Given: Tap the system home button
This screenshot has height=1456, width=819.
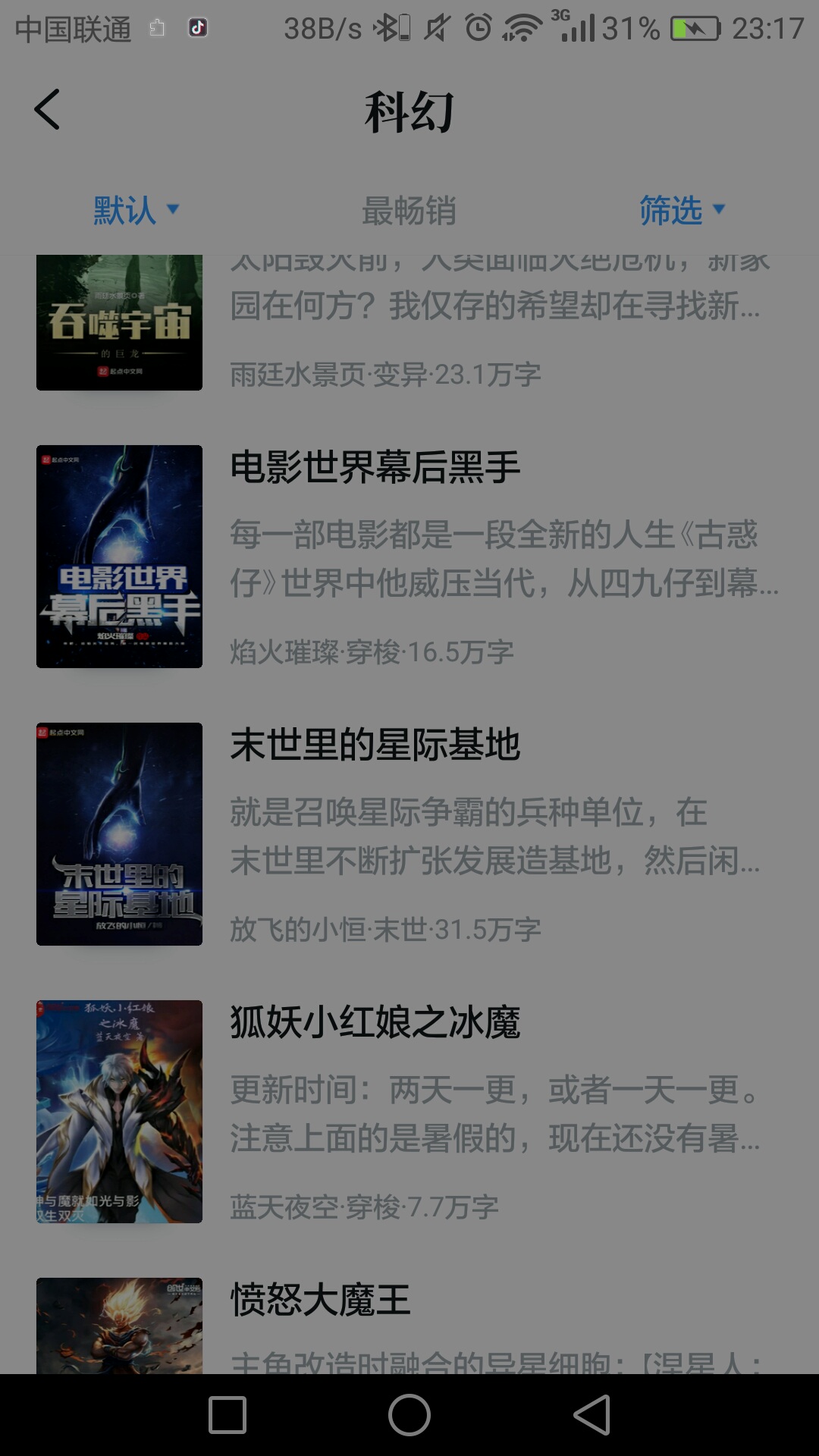Looking at the screenshot, I should tap(409, 1415).
